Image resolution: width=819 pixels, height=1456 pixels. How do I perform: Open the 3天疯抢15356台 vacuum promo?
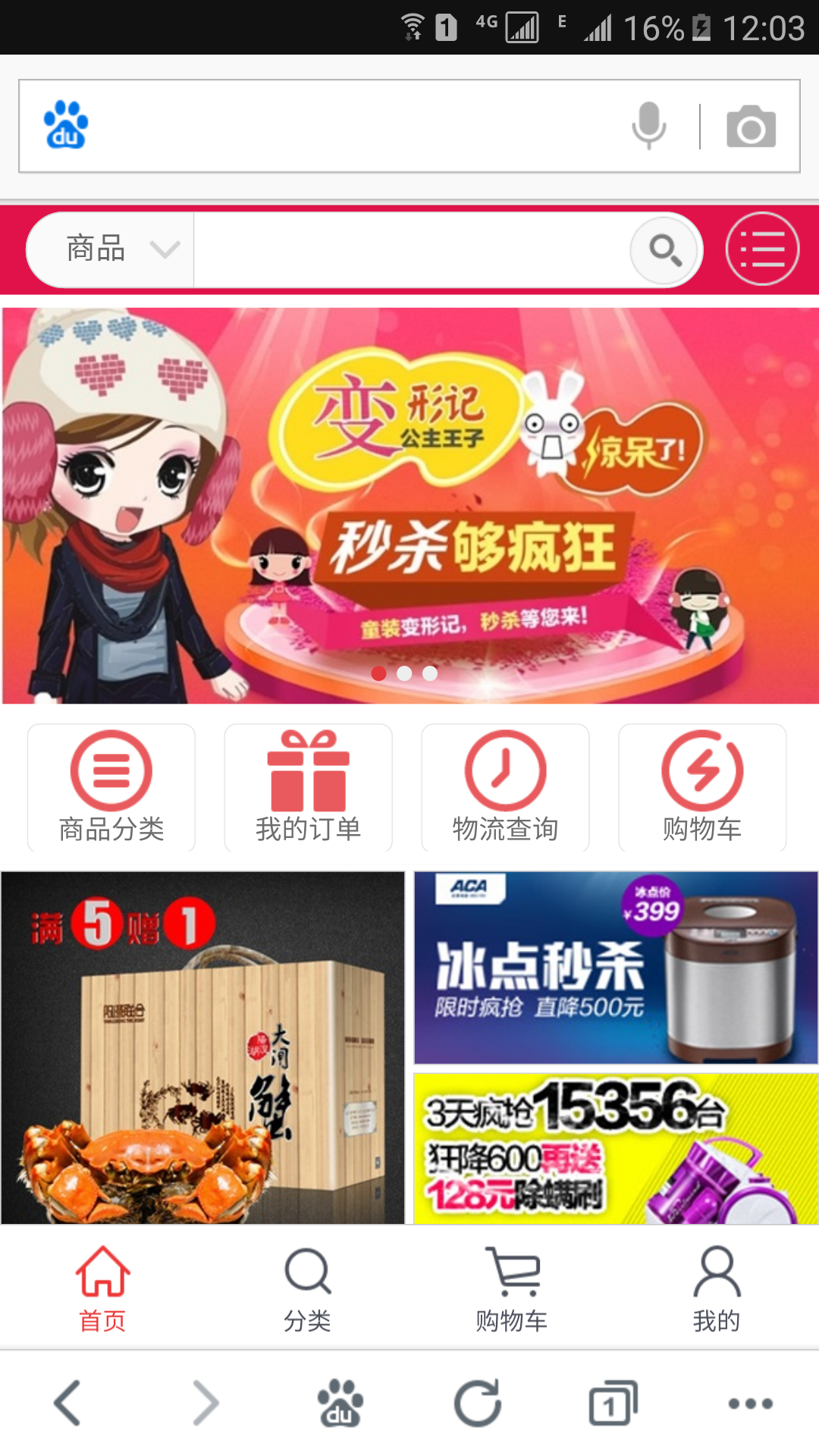(x=616, y=1148)
